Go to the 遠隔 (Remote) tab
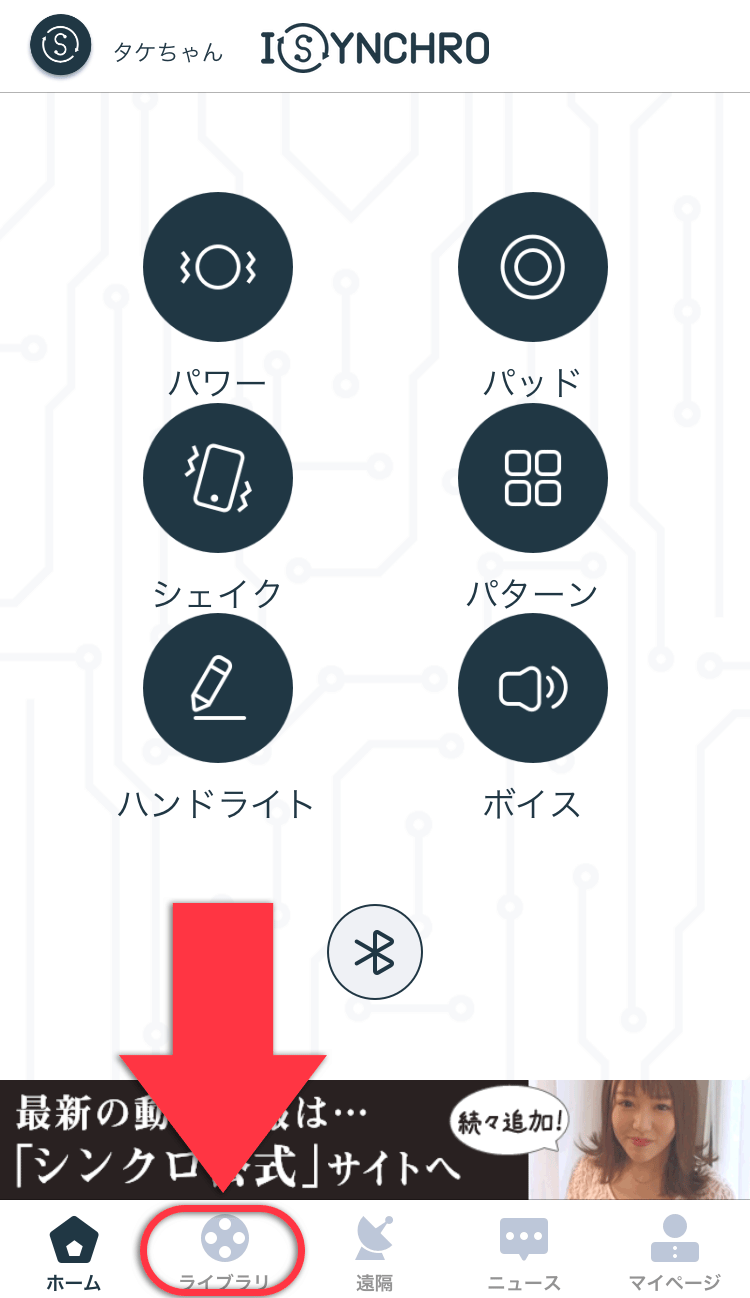The height and width of the screenshot is (1298, 750). tap(375, 1250)
